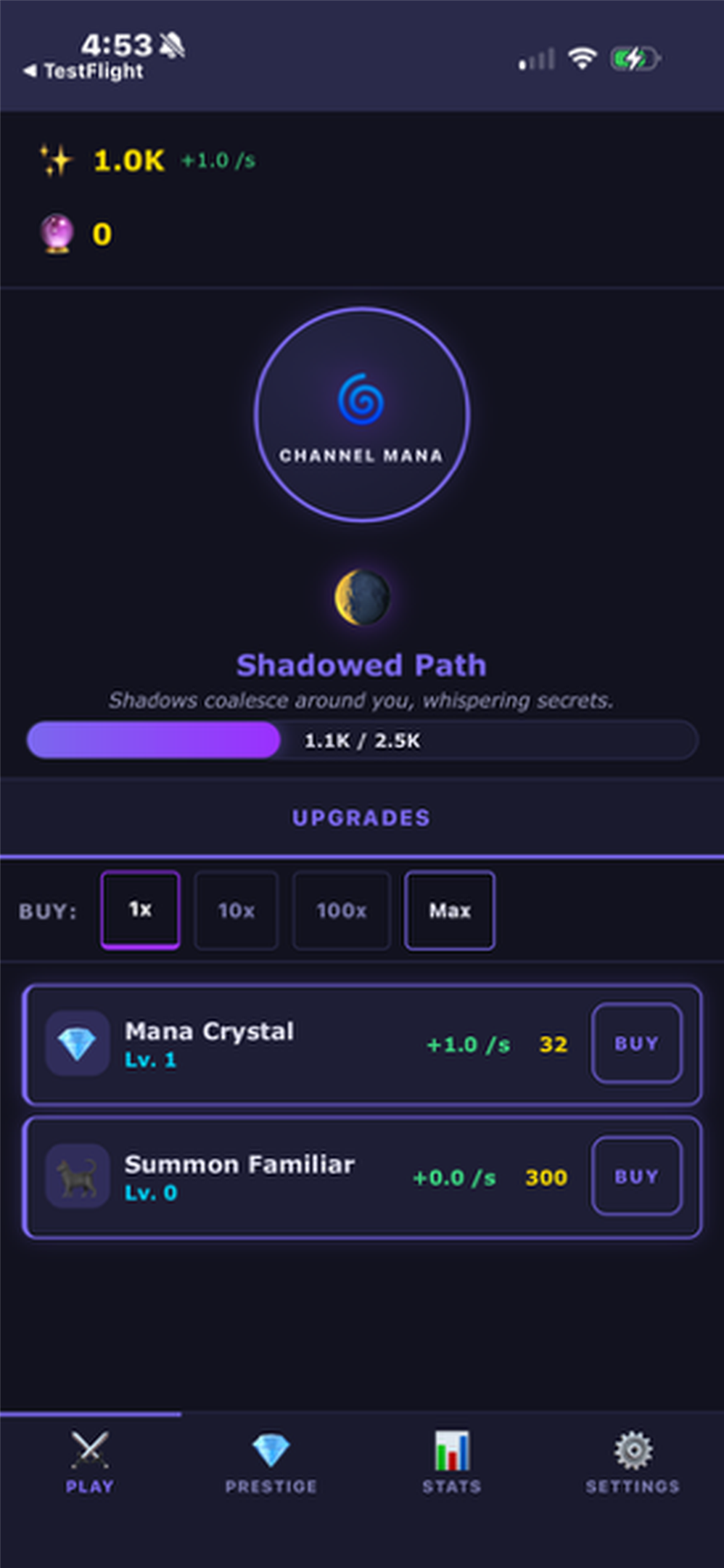724x1568 pixels.
Task: Open the Prestige tab
Action: click(x=271, y=1463)
